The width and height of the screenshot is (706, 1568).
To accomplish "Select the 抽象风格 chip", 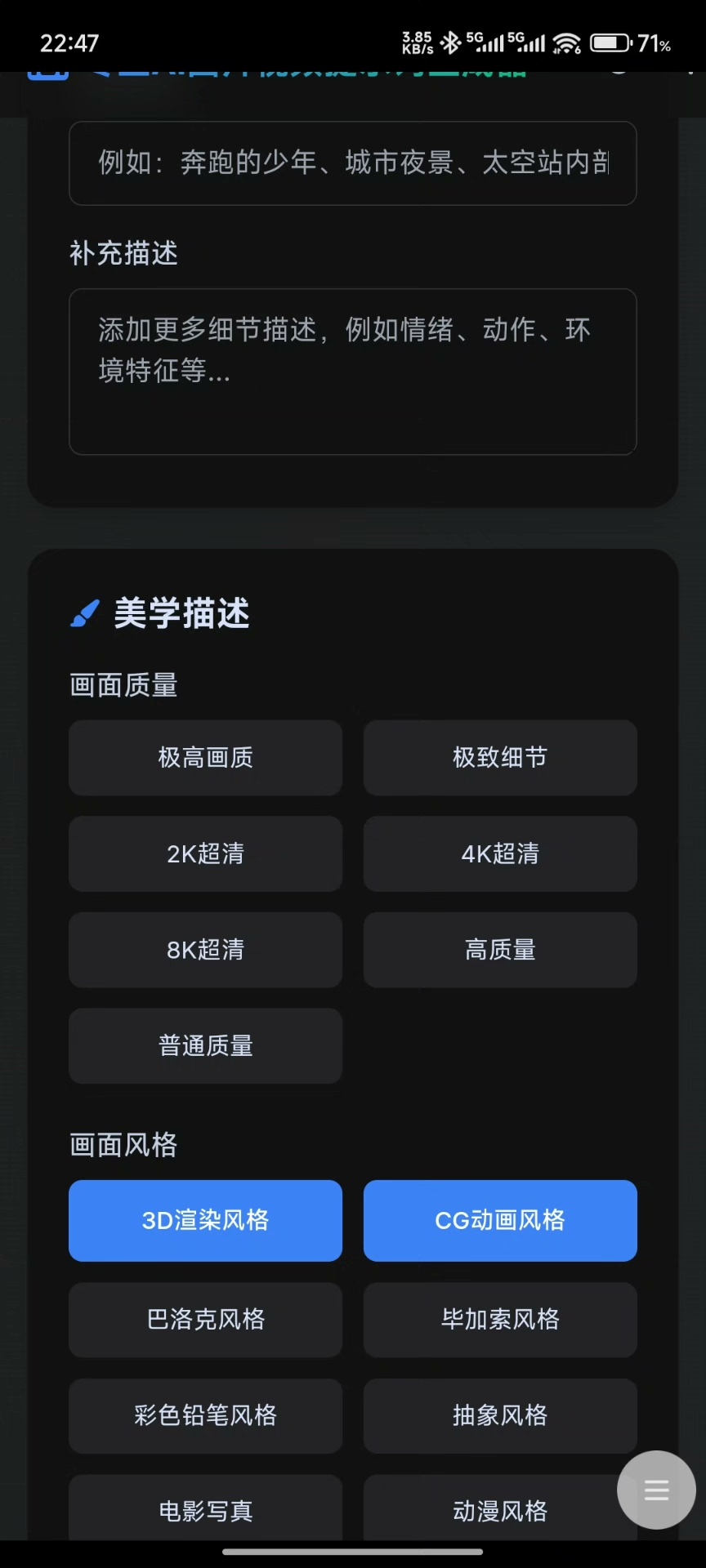I will point(500,1415).
